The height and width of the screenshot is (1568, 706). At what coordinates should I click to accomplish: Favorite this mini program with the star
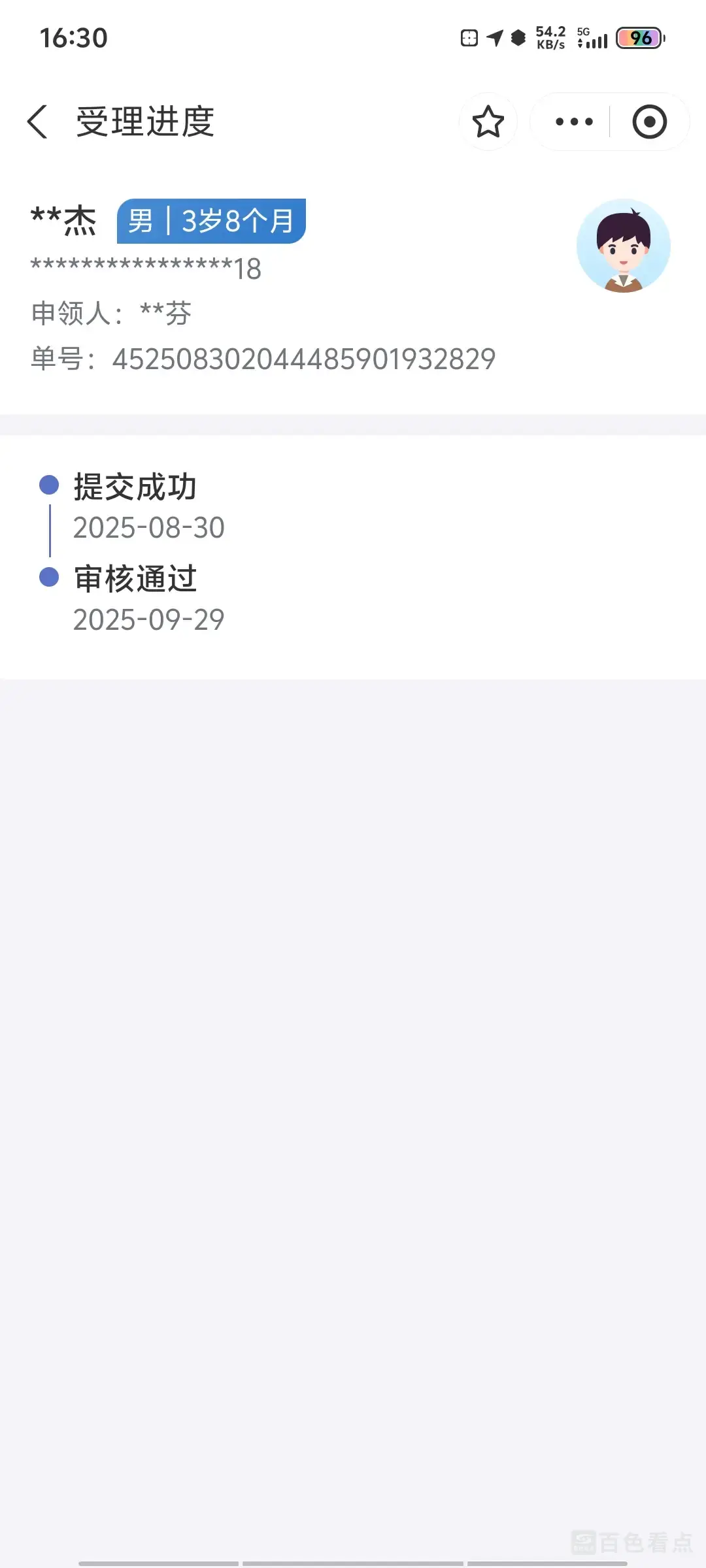(488, 122)
